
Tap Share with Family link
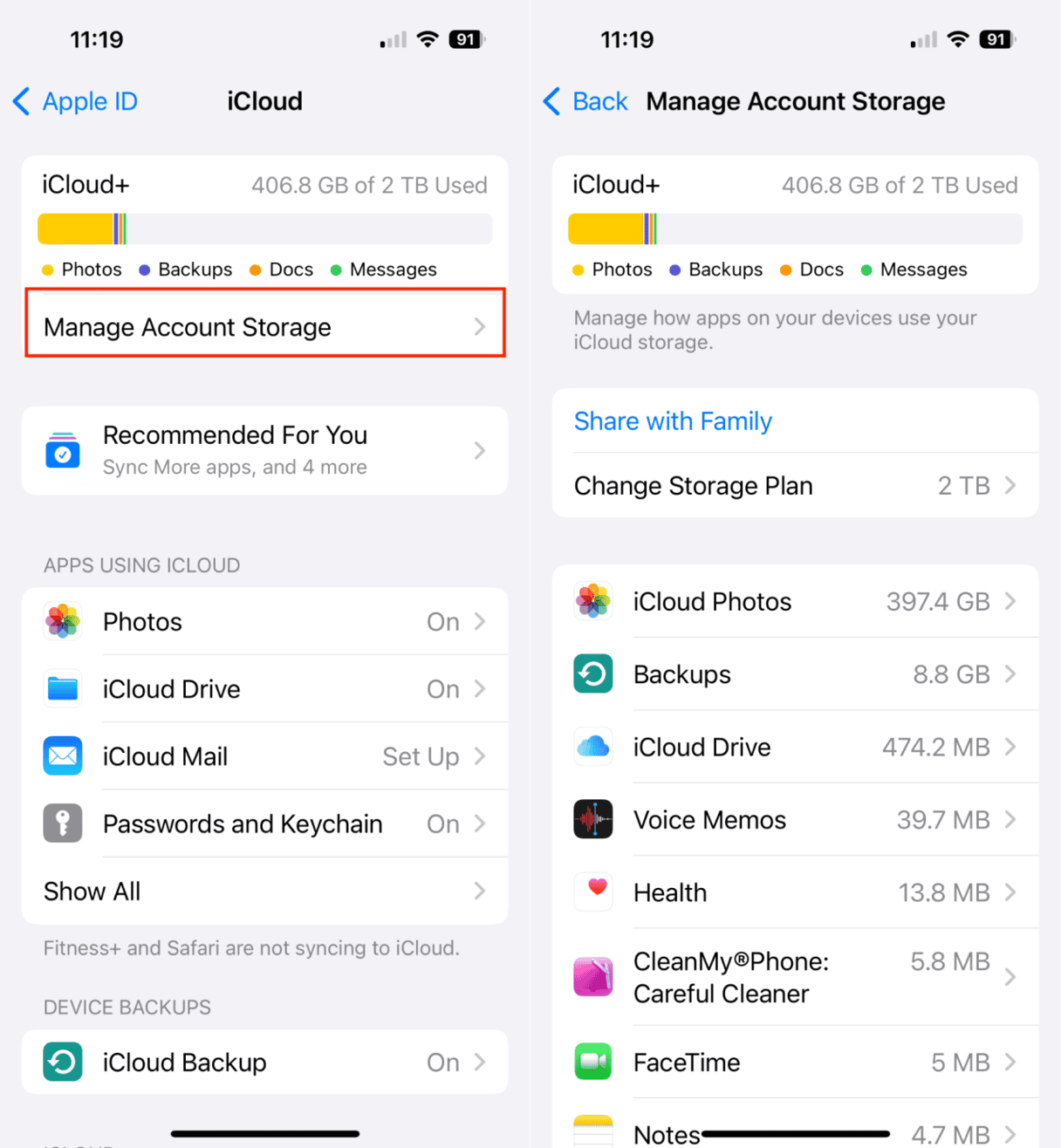coord(673,421)
